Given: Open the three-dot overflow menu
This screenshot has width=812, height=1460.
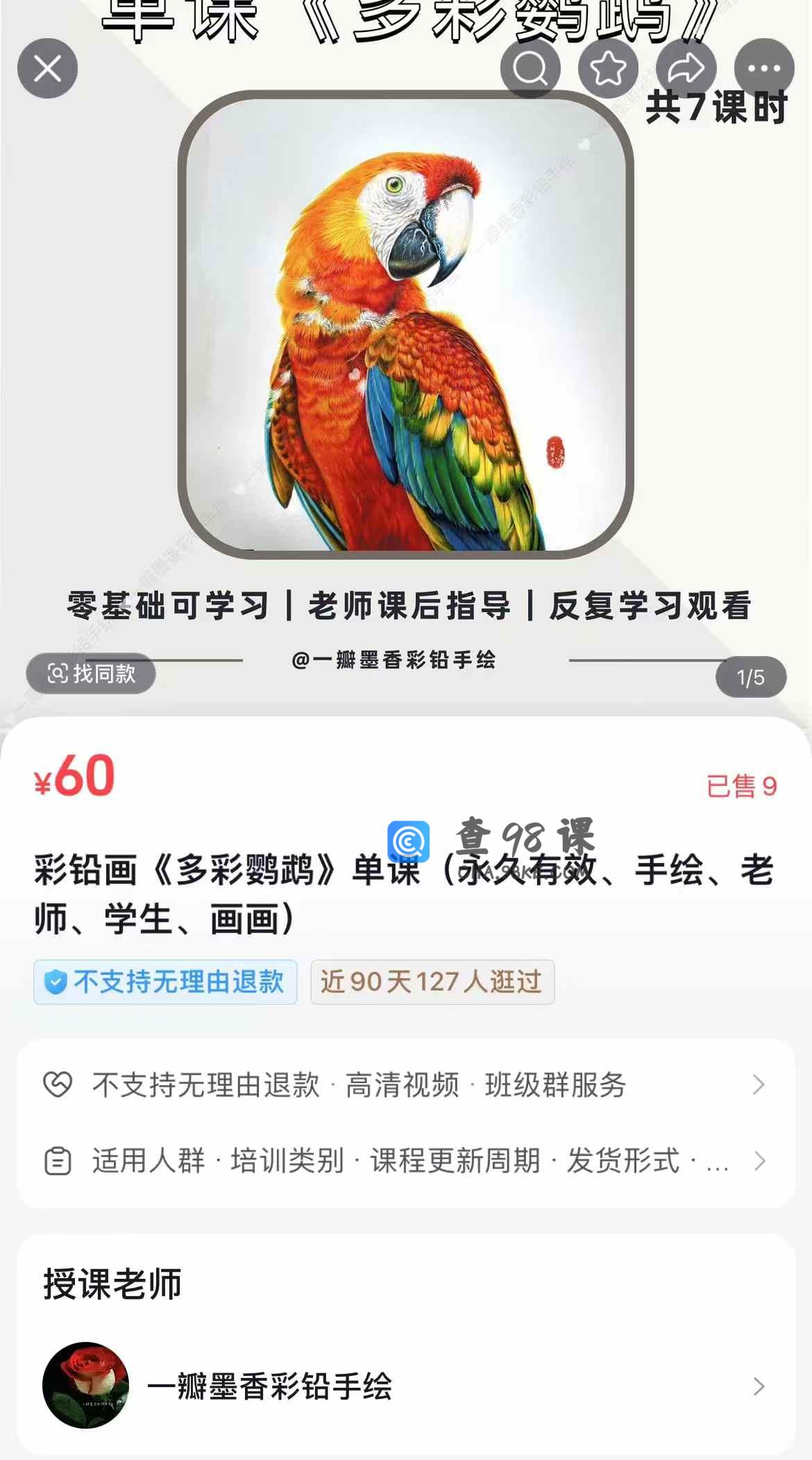Looking at the screenshot, I should [764, 68].
